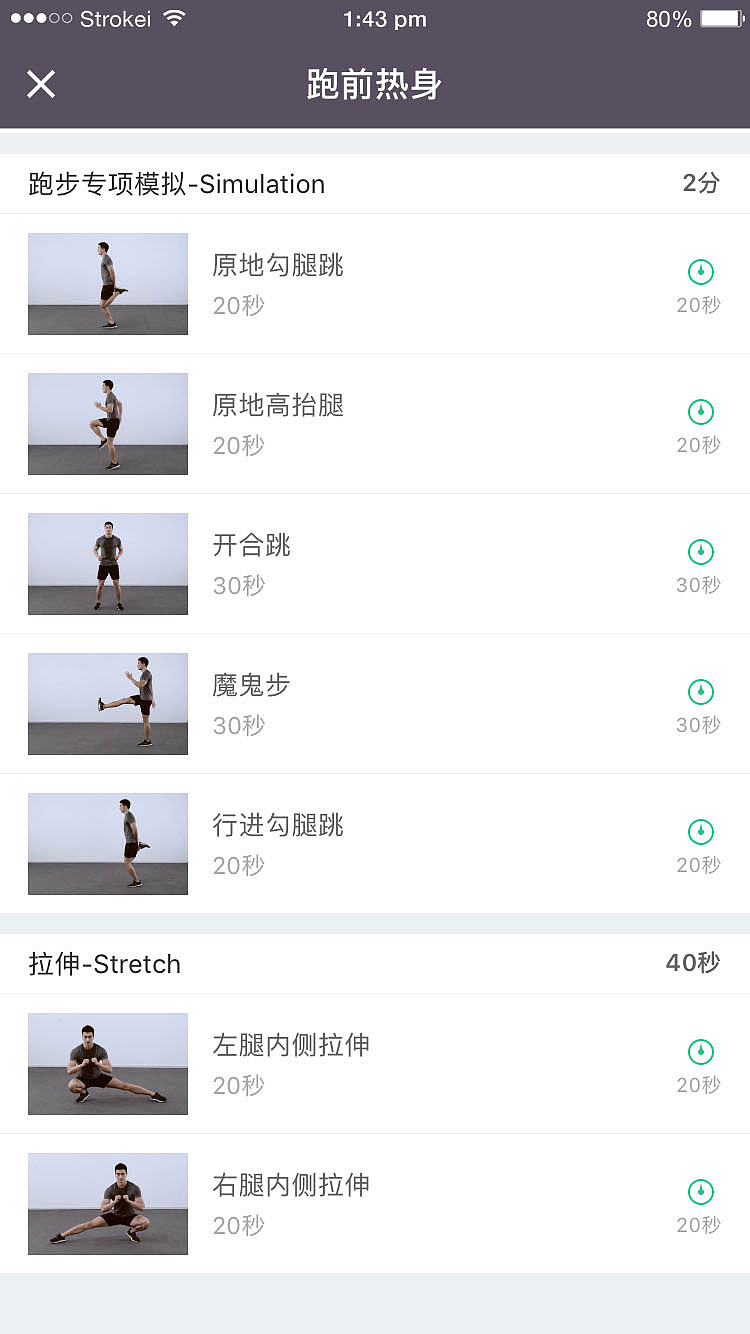Image resolution: width=750 pixels, height=1334 pixels.
Task: Click the timer icon beside 开合跳
Action: tap(700, 550)
